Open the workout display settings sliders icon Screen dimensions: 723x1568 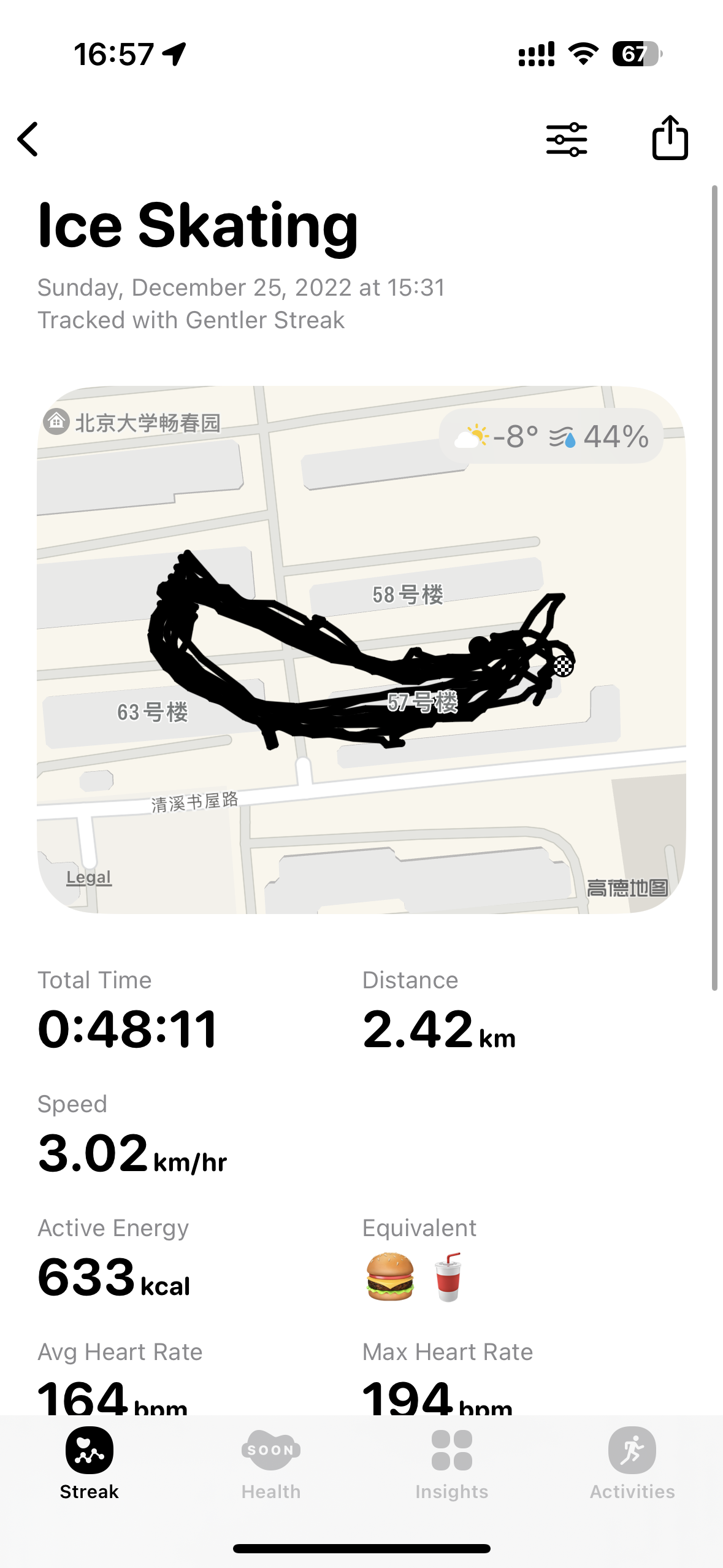click(x=567, y=139)
